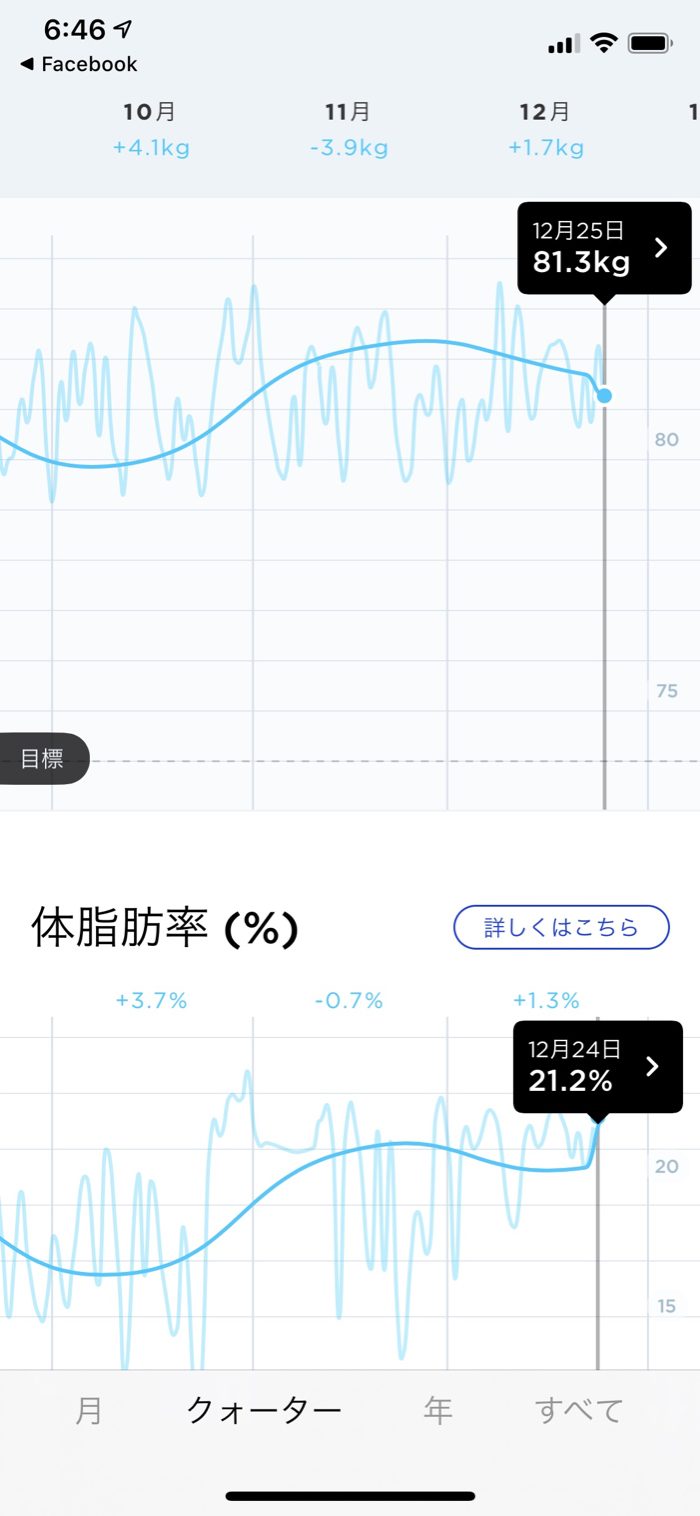Return to Facebook via back link
Viewport: 700px width, 1516px height.
coord(78,64)
